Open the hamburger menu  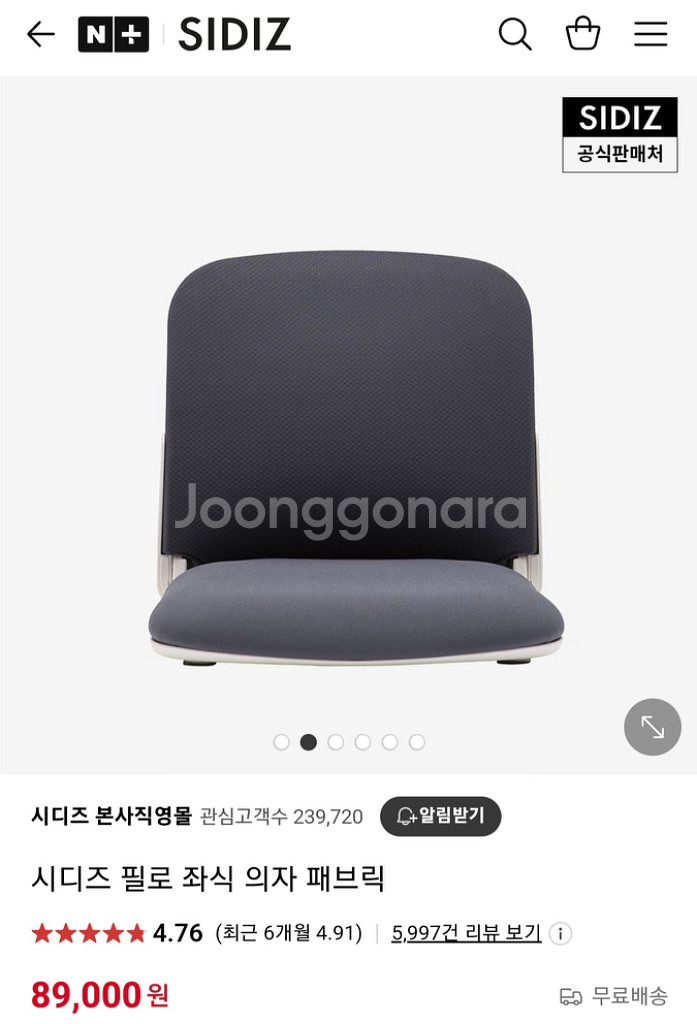pyautogui.click(x=650, y=35)
